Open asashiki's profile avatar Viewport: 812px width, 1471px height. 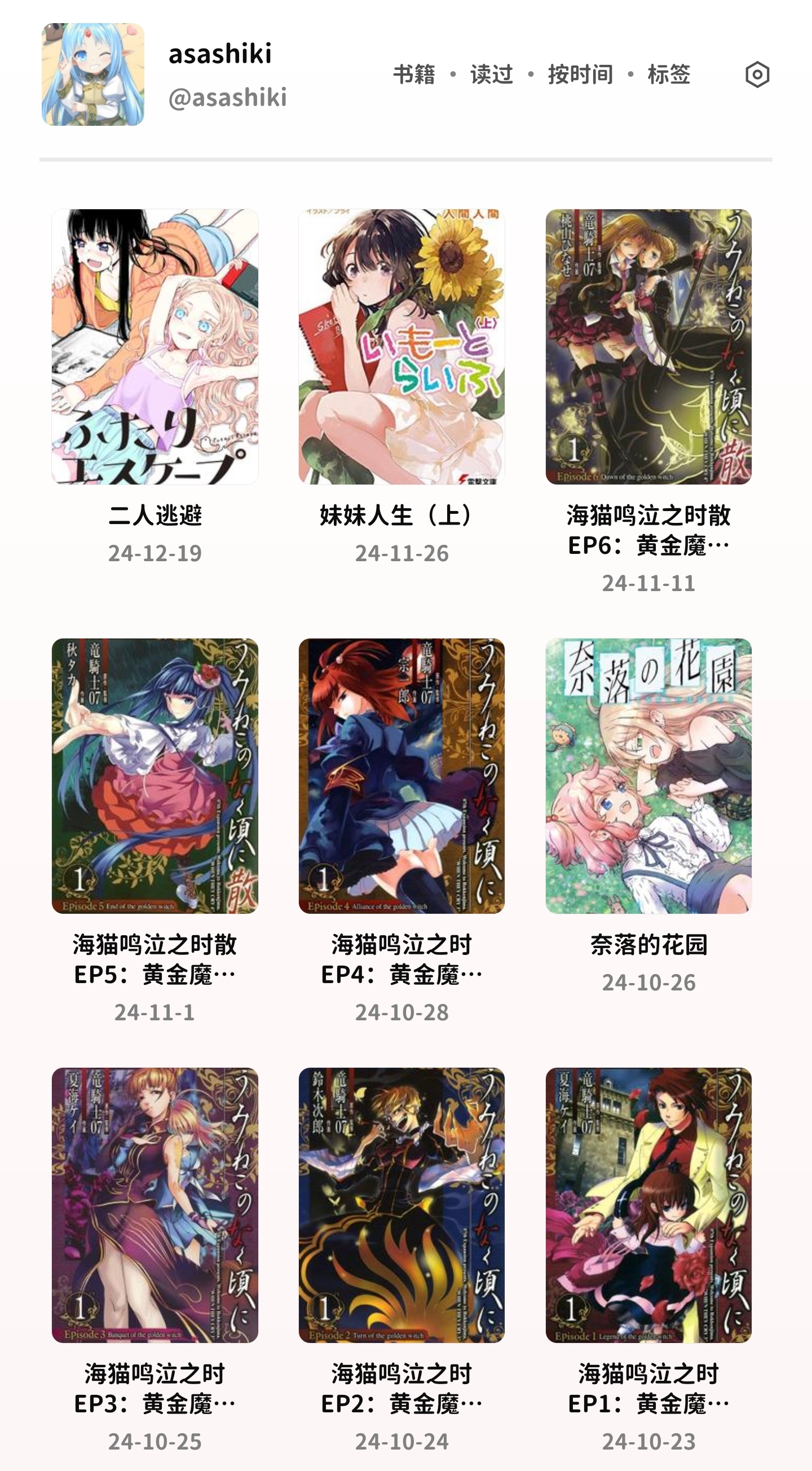coord(93,75)
